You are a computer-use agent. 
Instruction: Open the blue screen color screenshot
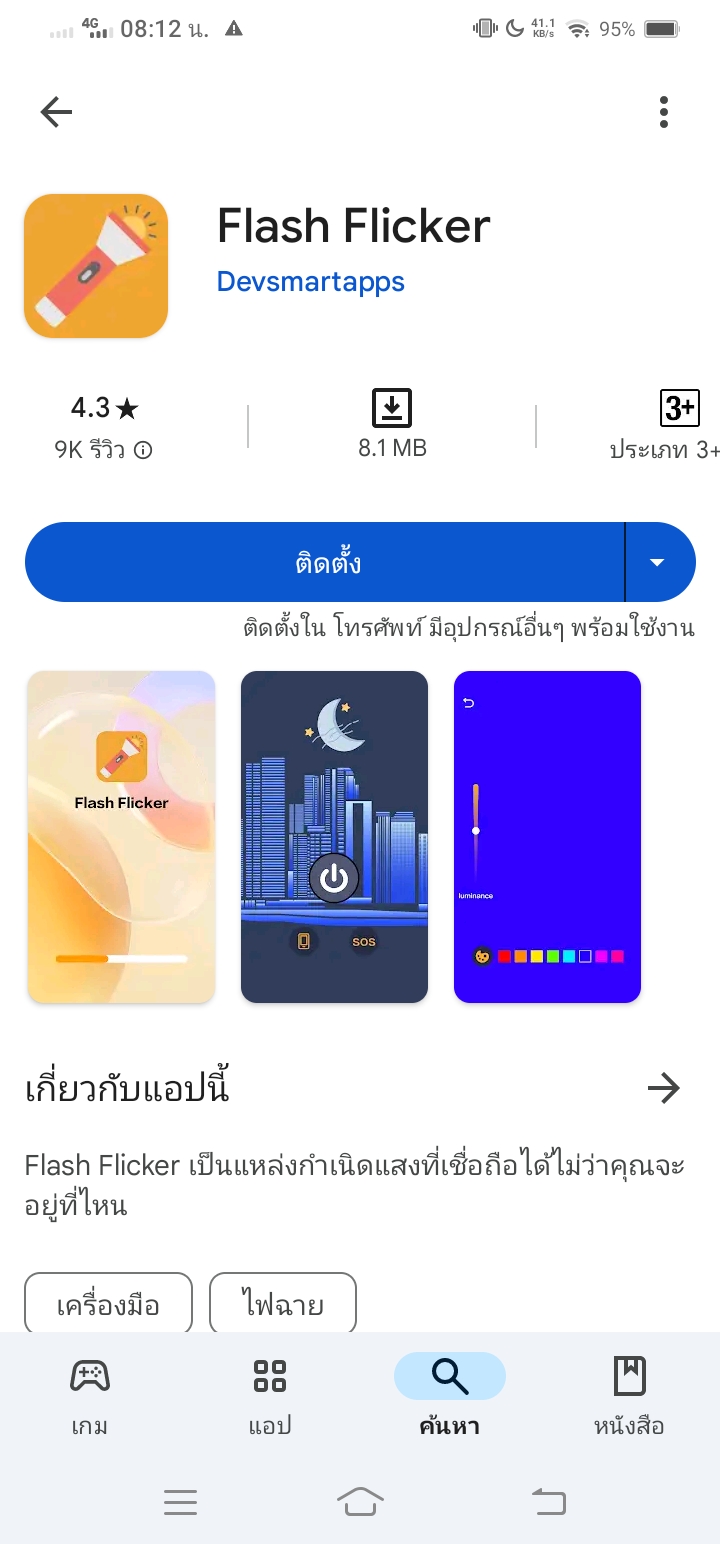pos(547,836)
